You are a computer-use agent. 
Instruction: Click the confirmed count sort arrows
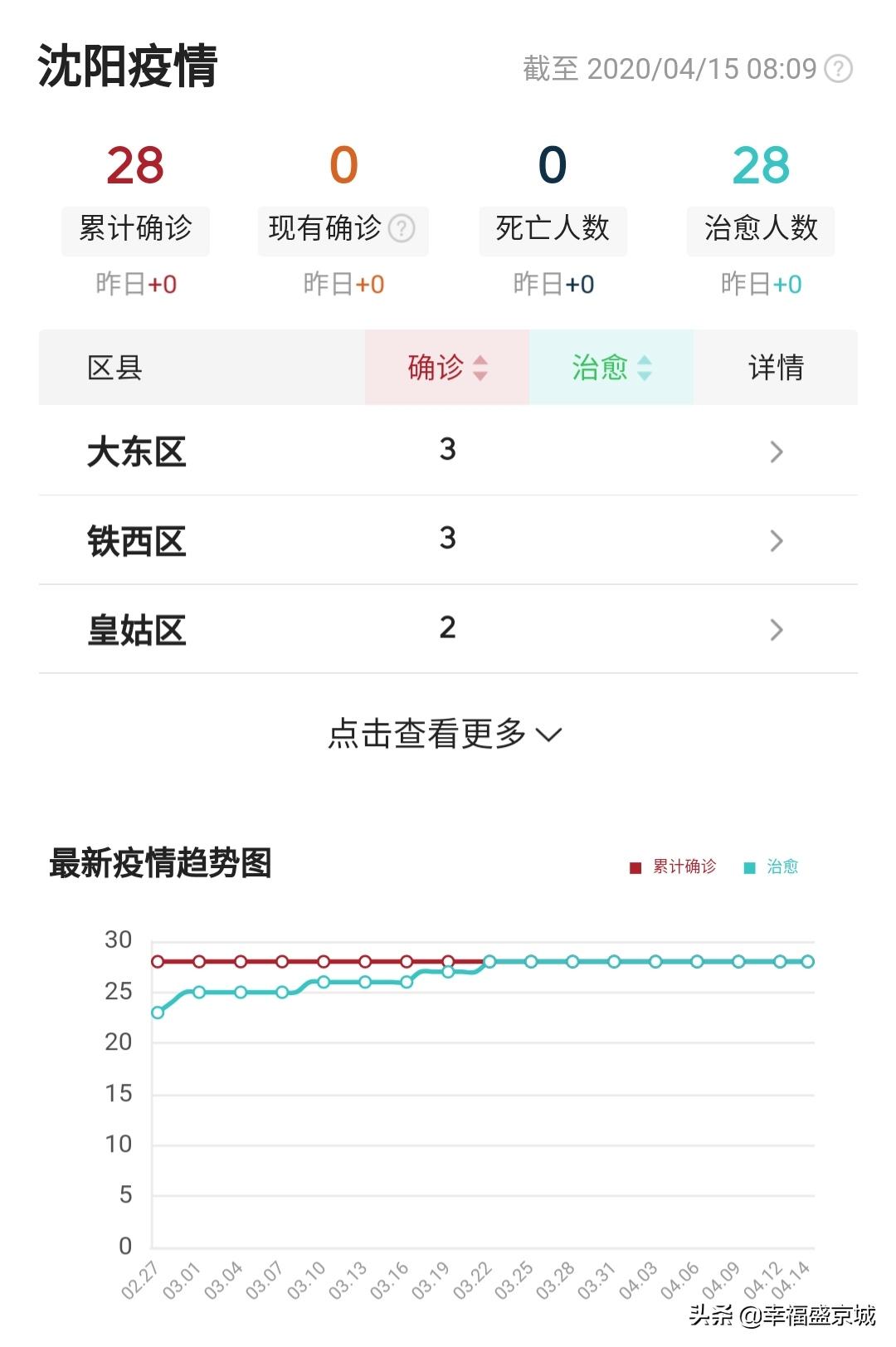pos(480,368)
